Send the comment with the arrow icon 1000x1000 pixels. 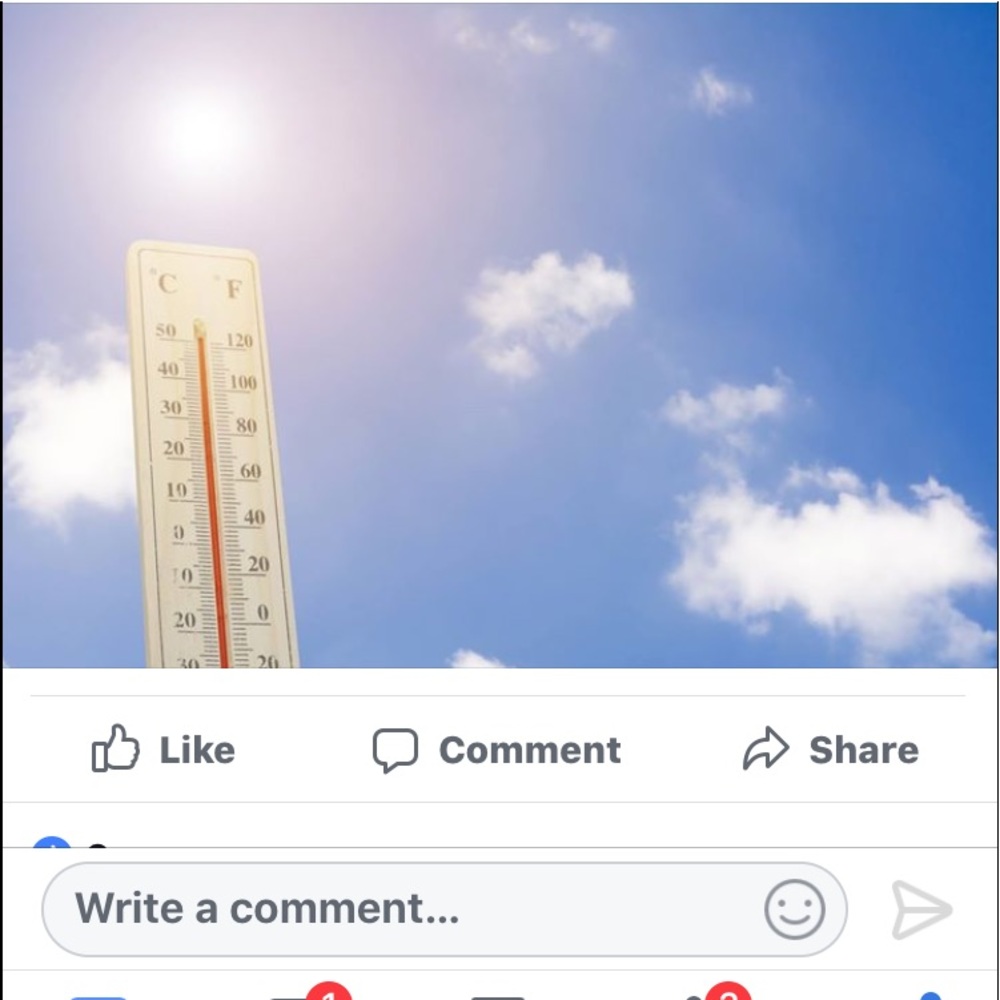pos(921,910)
